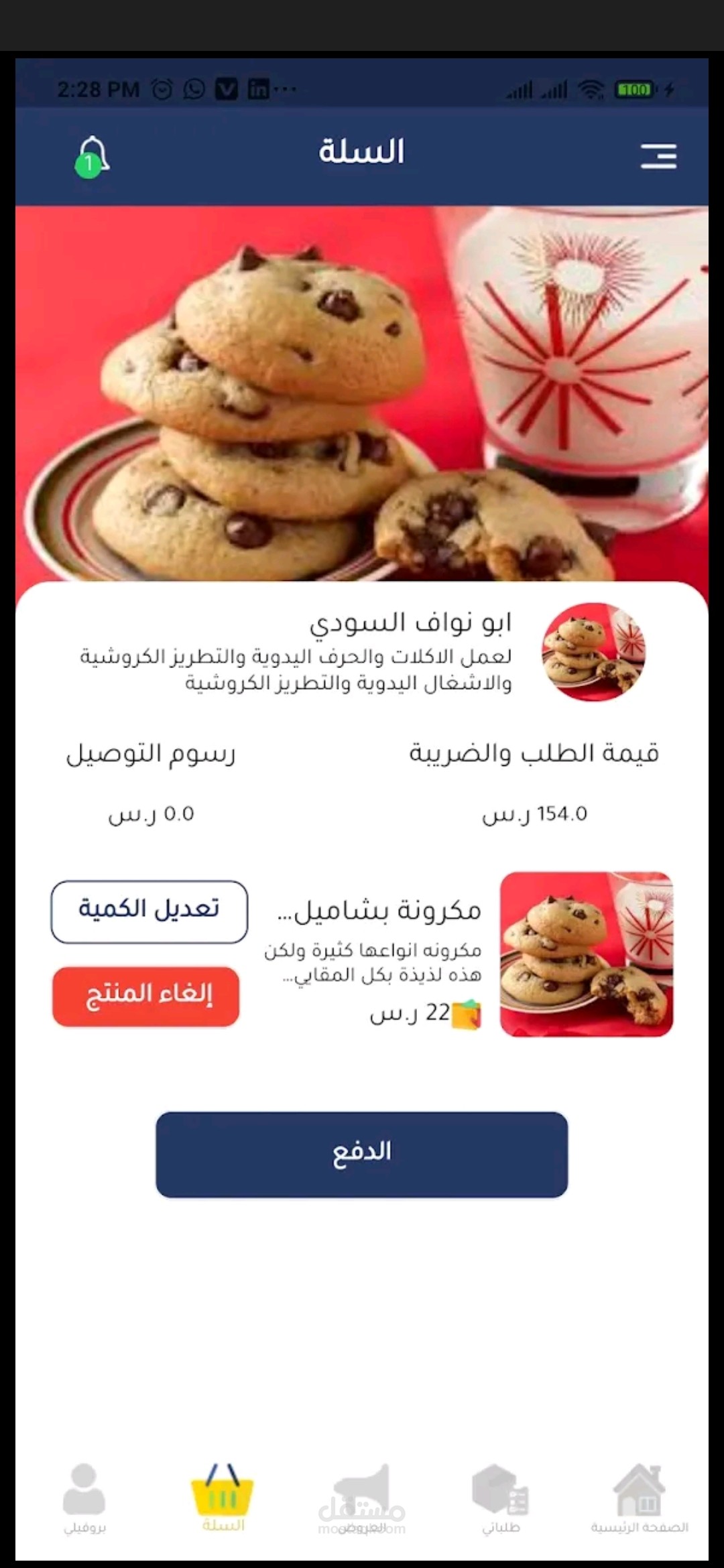Proceed to payment with الدفع
The image size is (724, 1568).
pyautogui.click(x=362, y=1154)
